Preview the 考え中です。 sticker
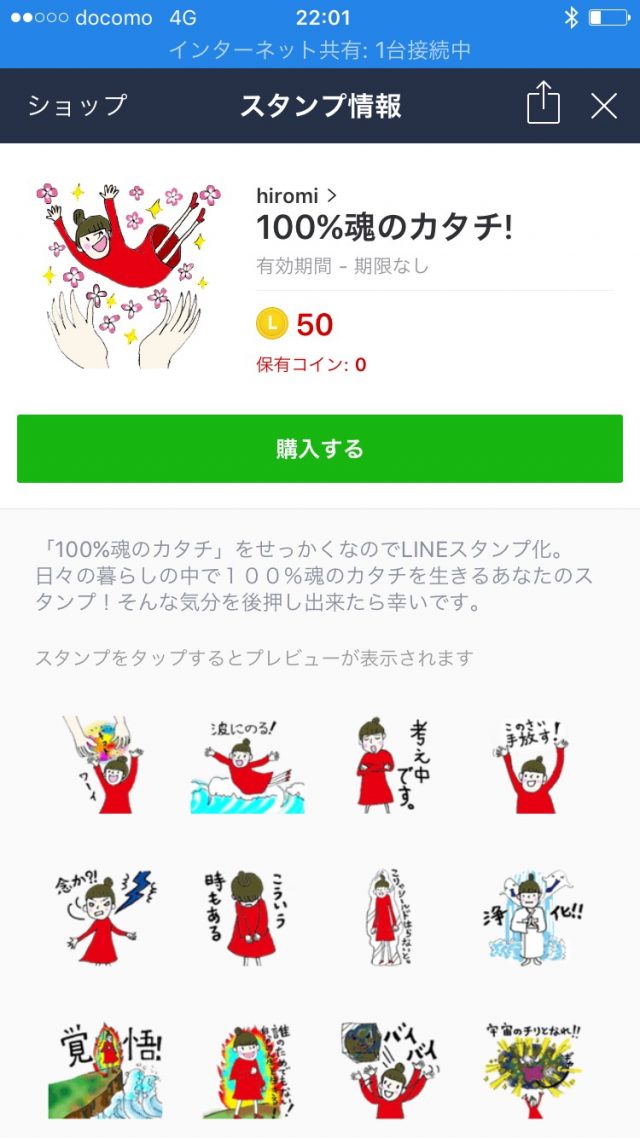 coord(393,765)
